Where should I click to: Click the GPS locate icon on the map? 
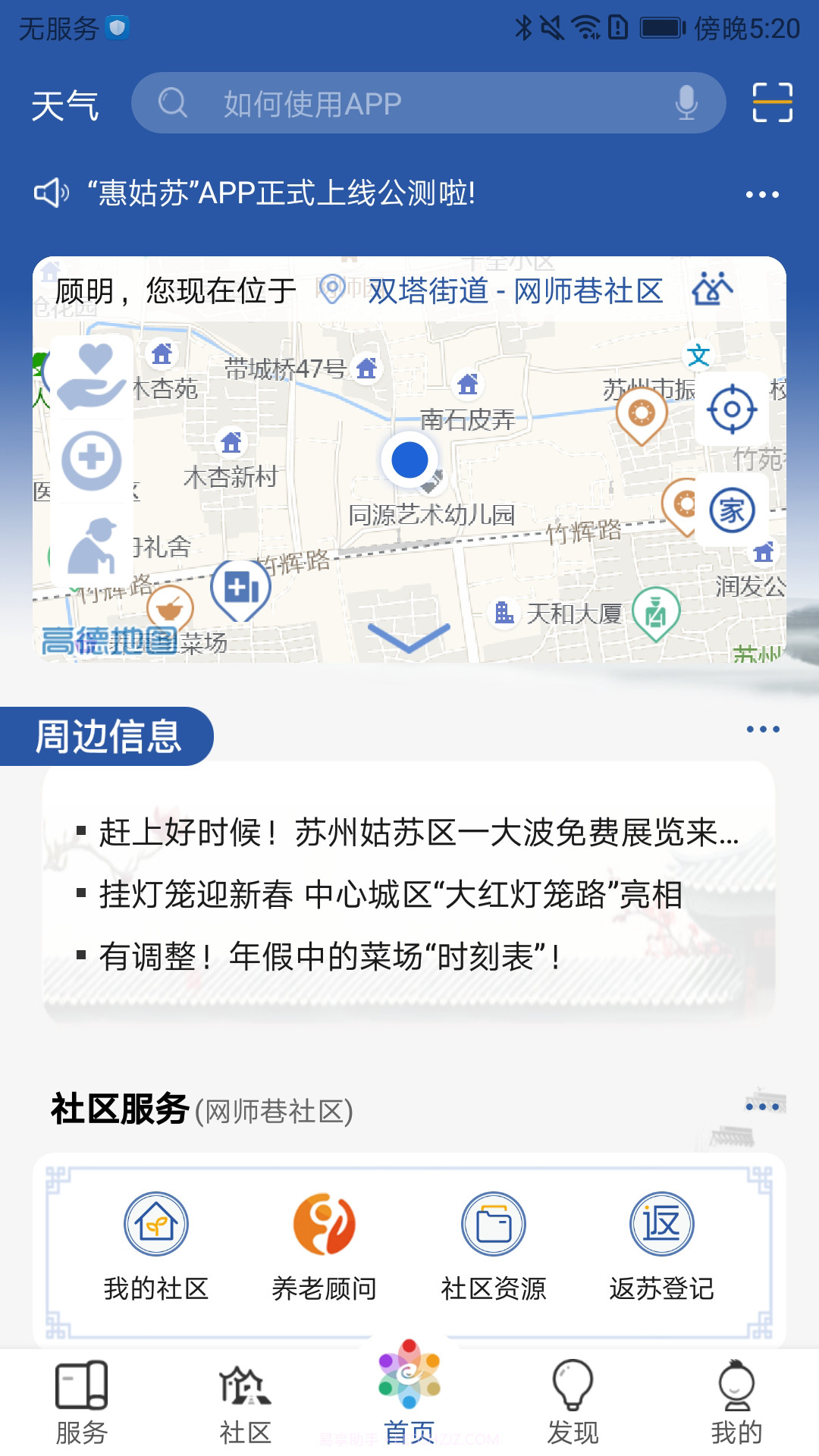(732, 409)
